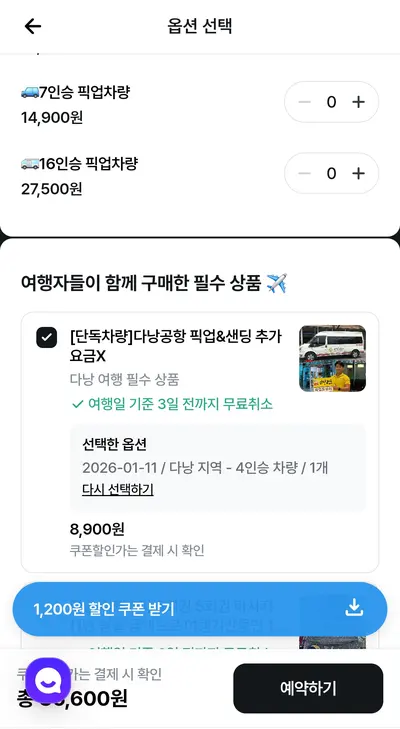400x729 pixels.
Task: Tap the 예약하기 button
Action: pyautogui.click(x=308, y=688)
